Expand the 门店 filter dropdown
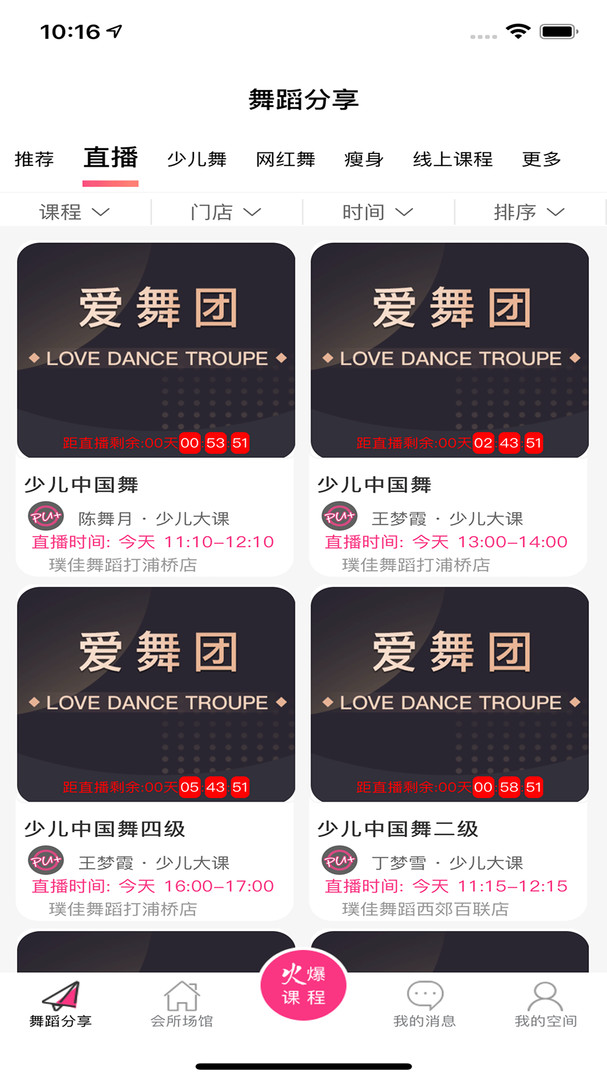The image size is (607, 1080). [227, 212]
